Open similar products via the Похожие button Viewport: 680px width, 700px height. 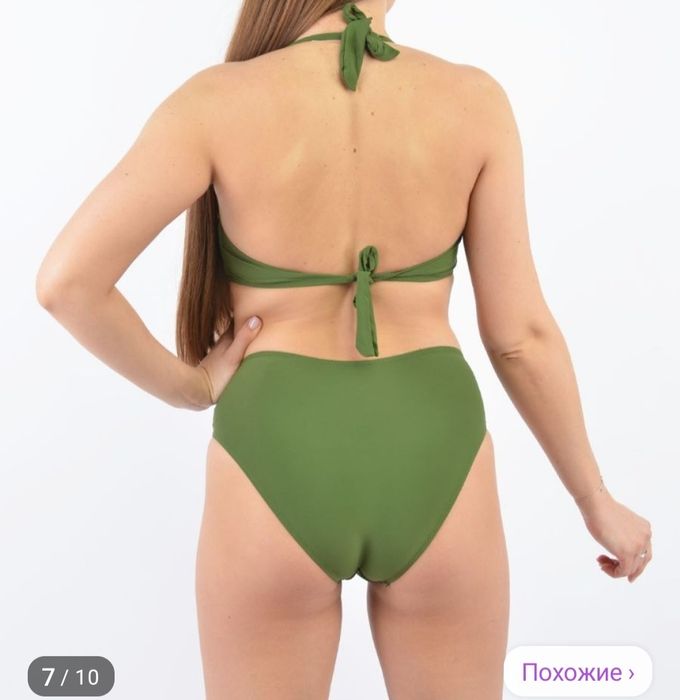click(578, 672)
